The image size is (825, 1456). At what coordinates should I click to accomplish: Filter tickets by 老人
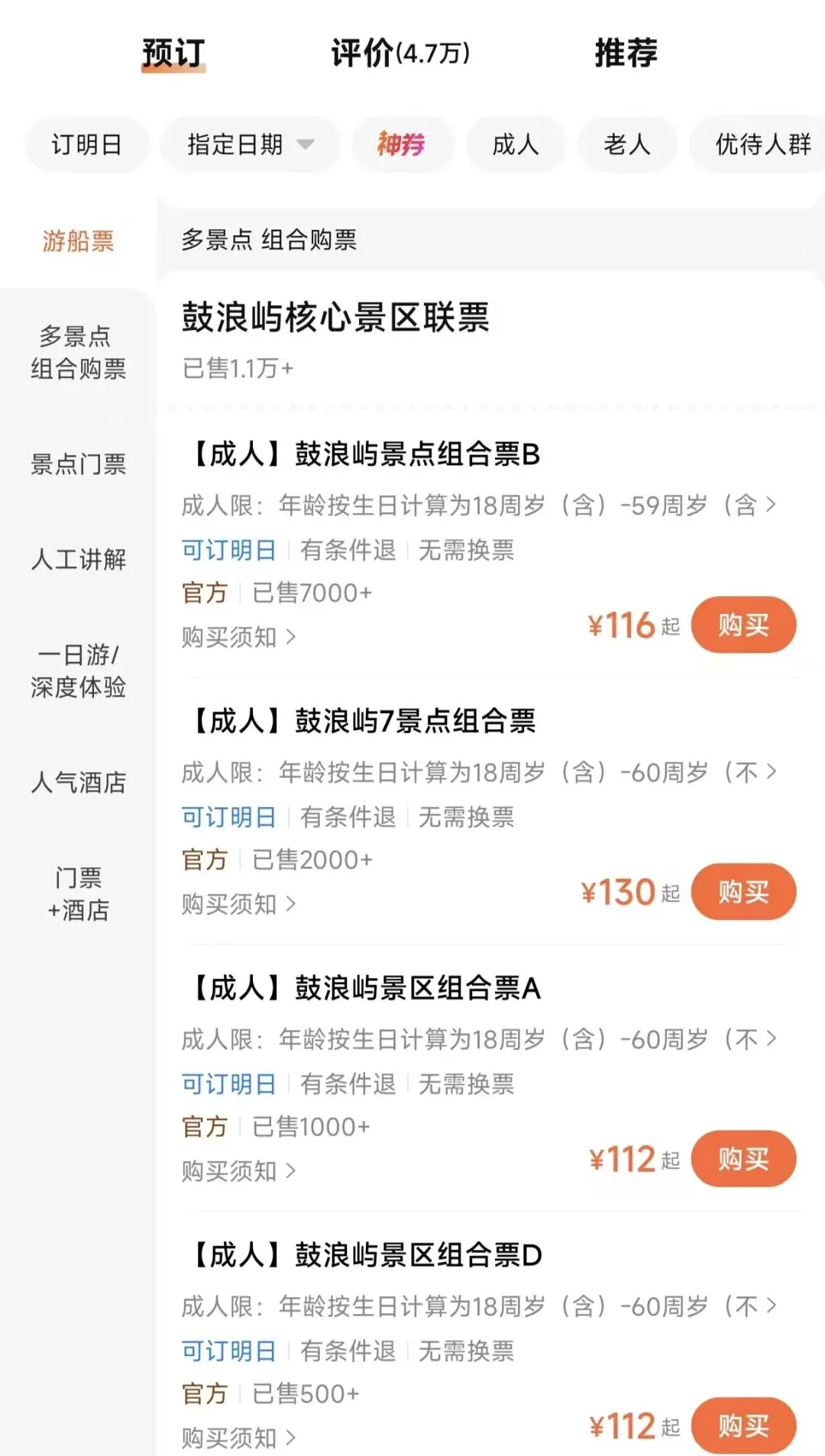(x=627, y=144)
